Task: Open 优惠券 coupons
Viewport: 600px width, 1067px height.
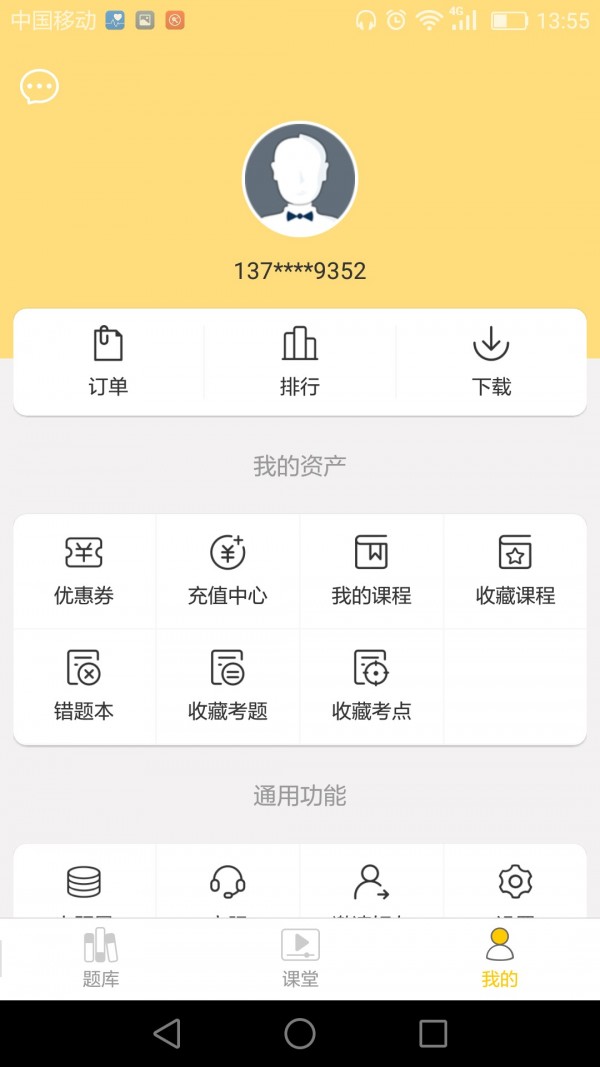Action: coord(84,571)
